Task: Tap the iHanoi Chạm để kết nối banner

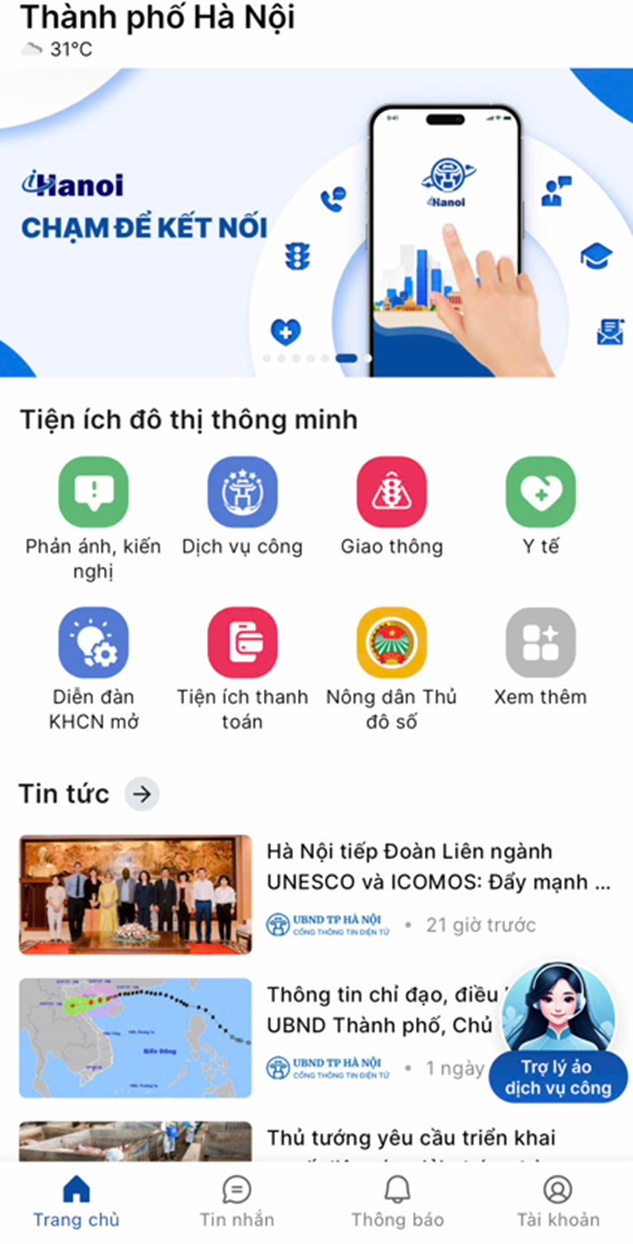Action: coord(316,222)
